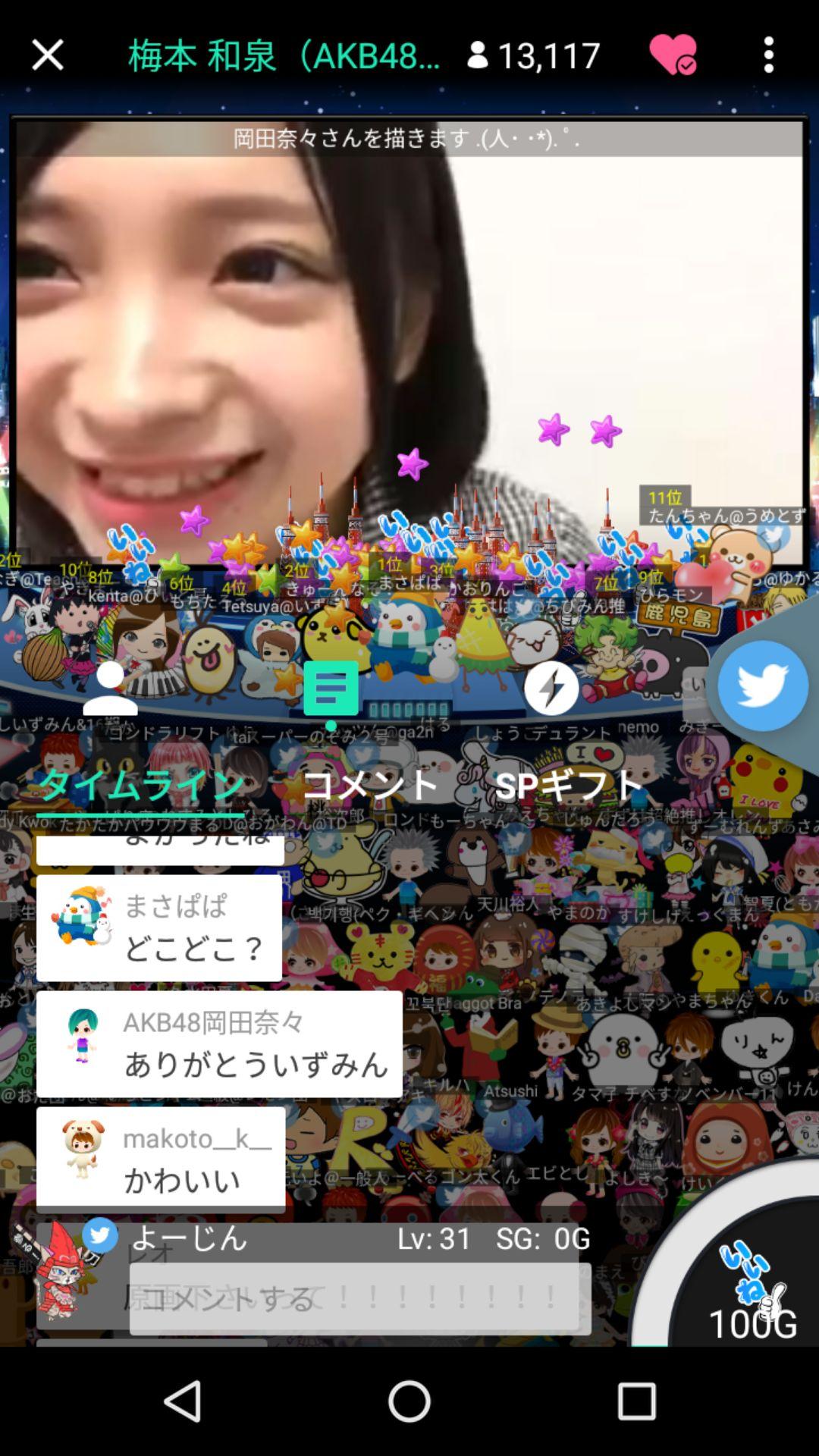Close the live stream with the X

tap(47, 55)
